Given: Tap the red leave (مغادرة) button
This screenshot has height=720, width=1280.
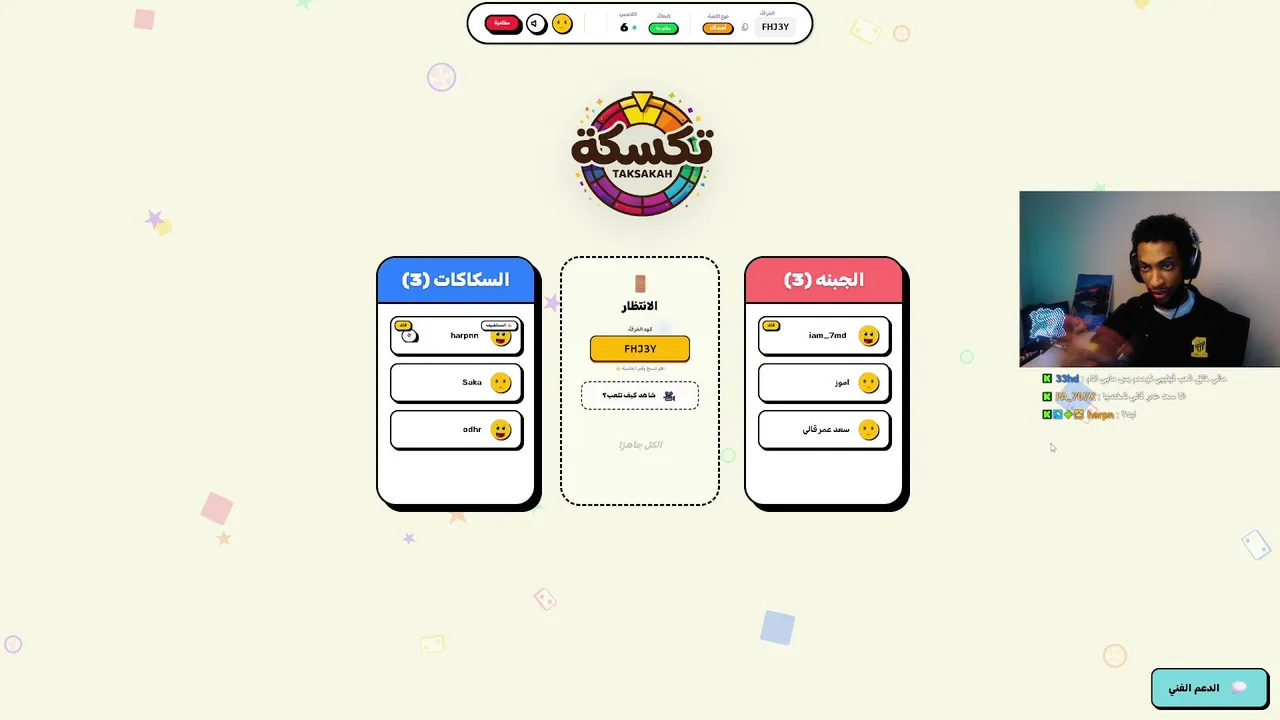Looking at the screenshot, I should tap(503, 23).
